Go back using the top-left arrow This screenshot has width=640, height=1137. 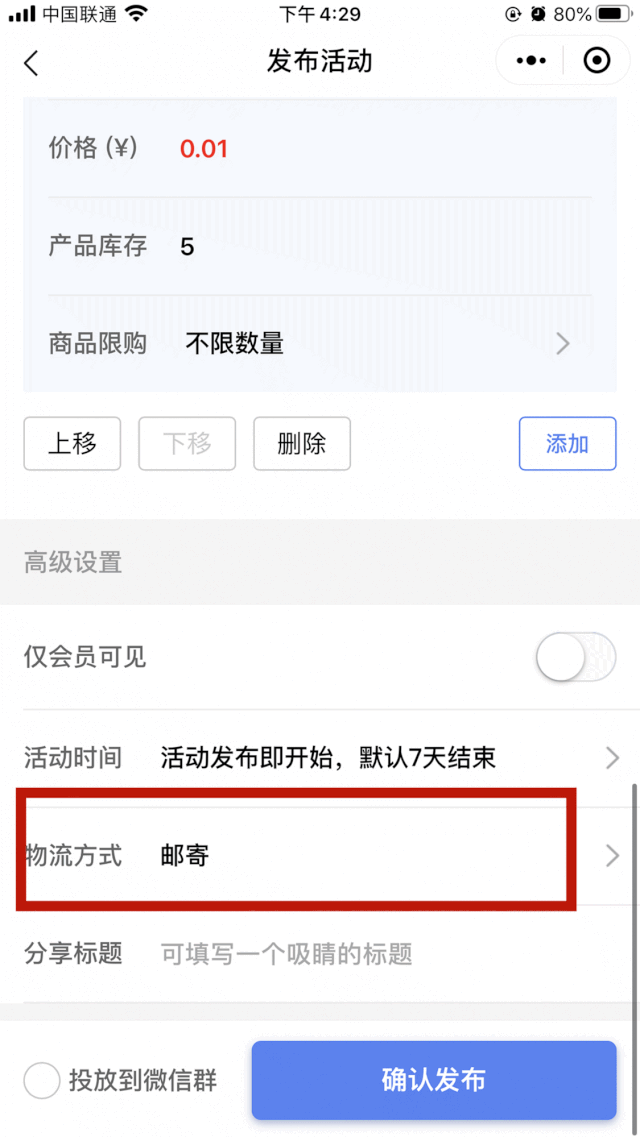coord(31,62)
